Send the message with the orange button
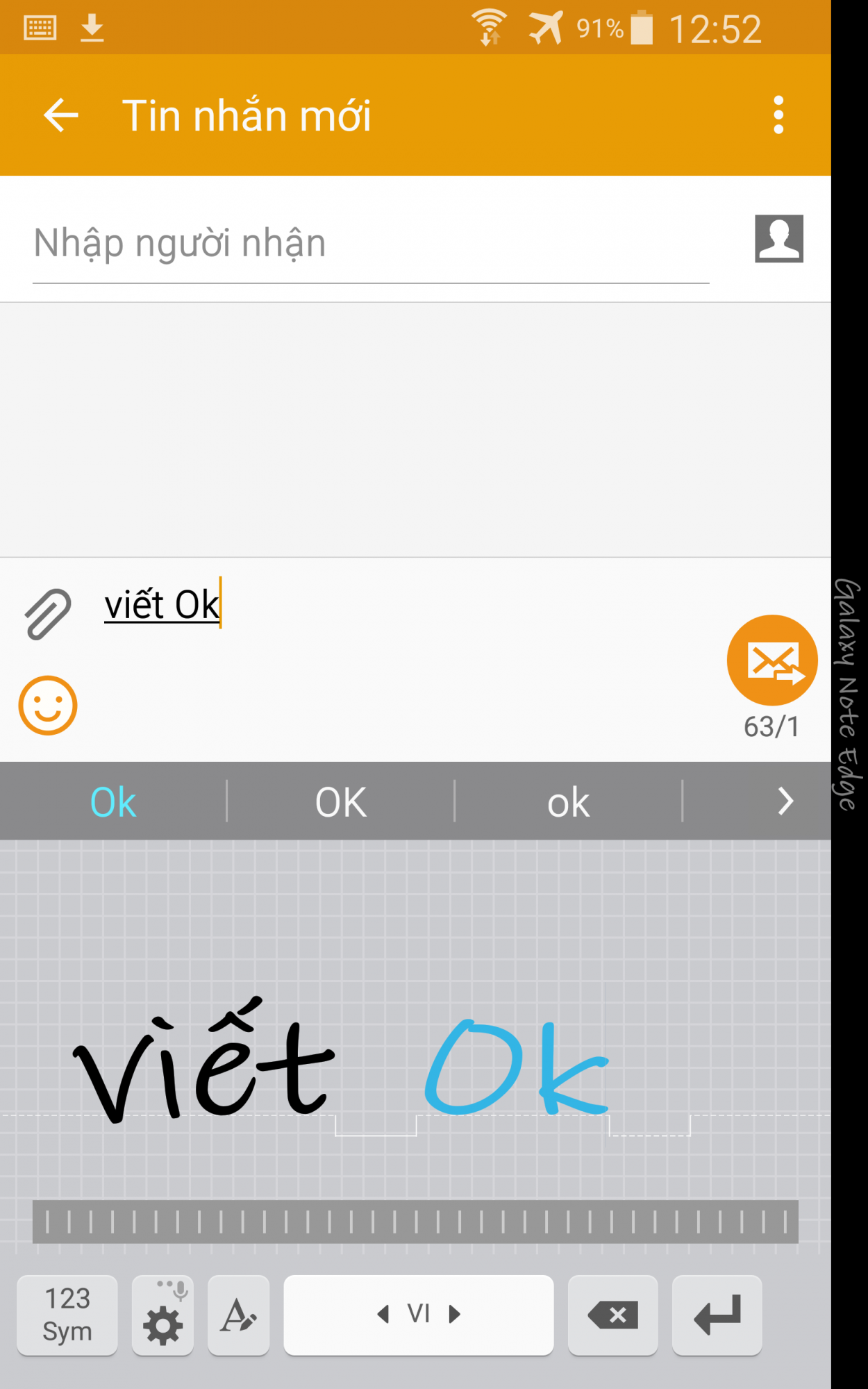The width and height of the screenshot is (868, 1389). [x=772, y=660]
